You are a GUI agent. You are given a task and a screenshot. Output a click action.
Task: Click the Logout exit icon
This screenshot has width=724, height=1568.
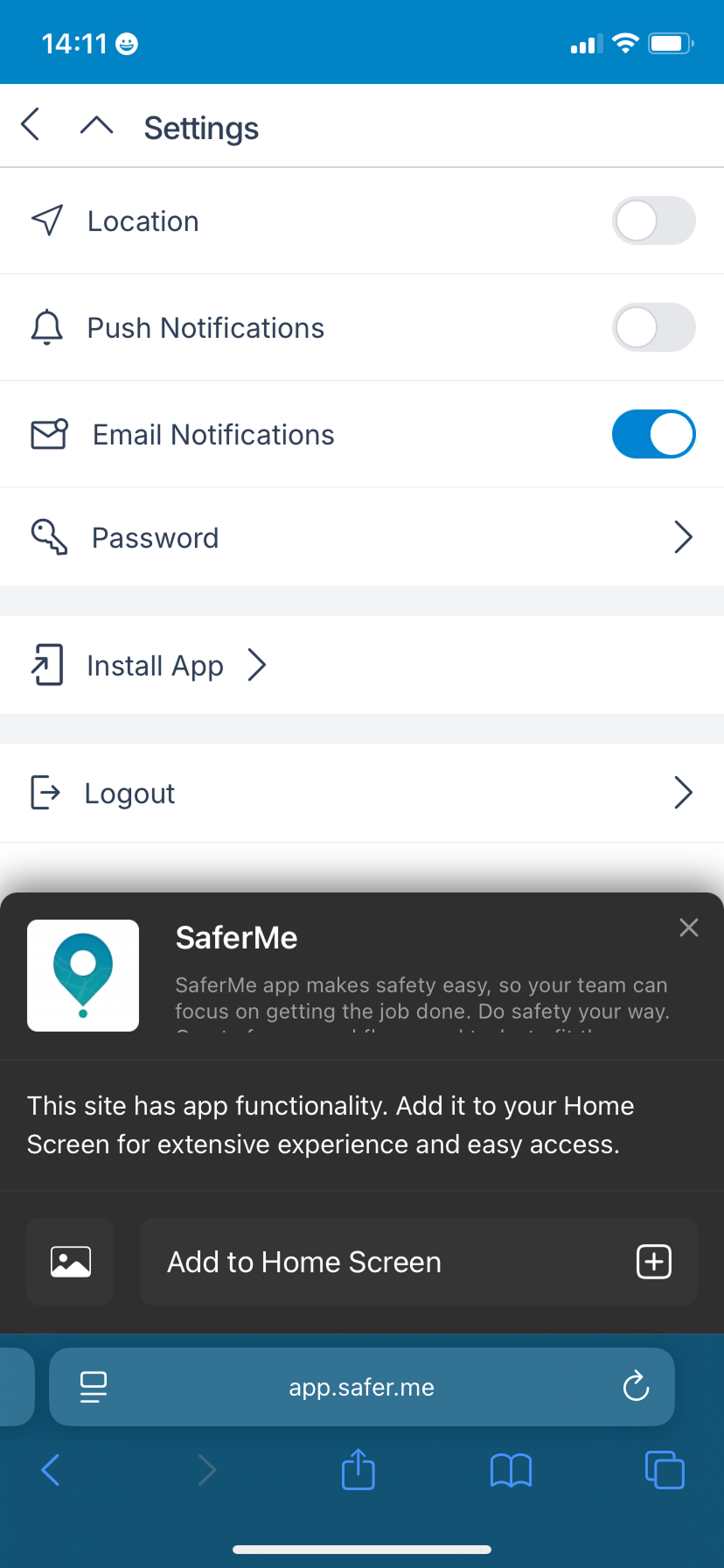46,793
